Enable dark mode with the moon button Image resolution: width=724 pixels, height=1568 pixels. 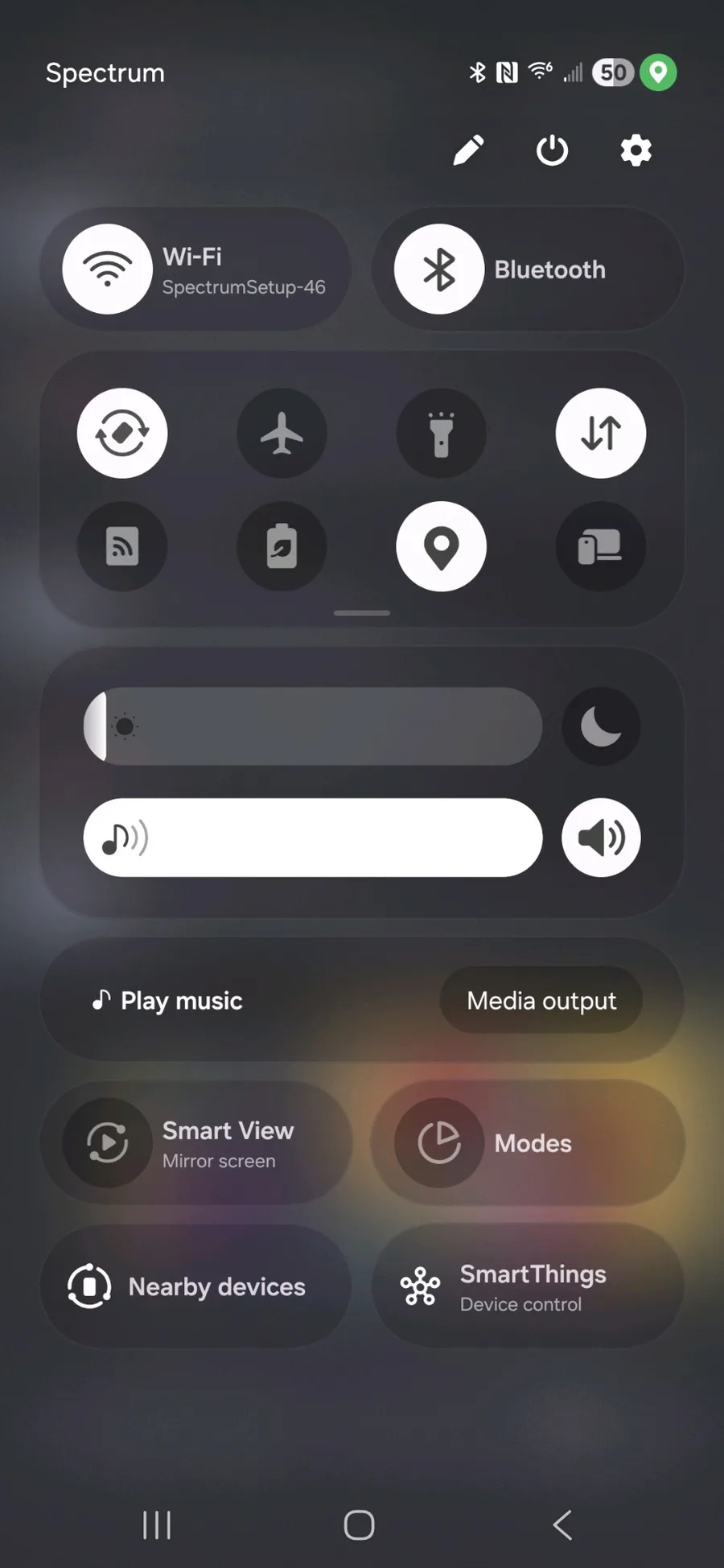pyautogui.click(x=601, y=726)
